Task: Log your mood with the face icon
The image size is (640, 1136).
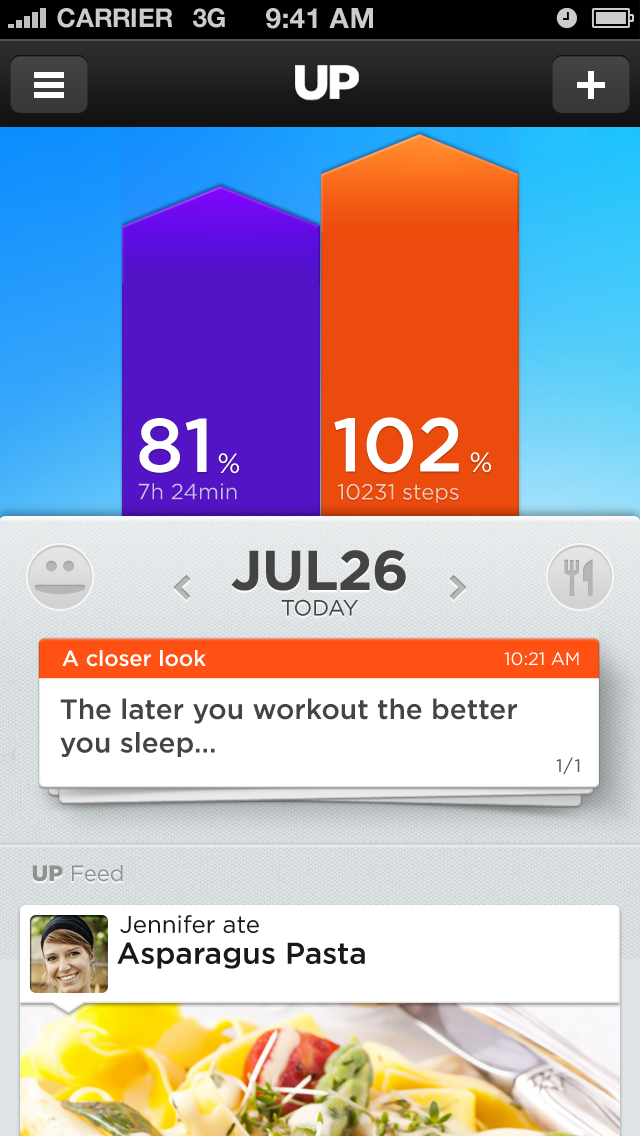Action: [x=60, y=577]
